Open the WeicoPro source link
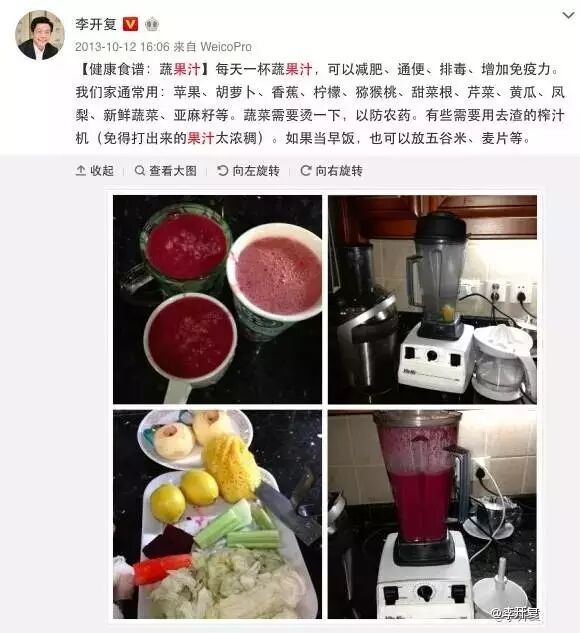Screen dimensions: 580x633 point(226,47)
